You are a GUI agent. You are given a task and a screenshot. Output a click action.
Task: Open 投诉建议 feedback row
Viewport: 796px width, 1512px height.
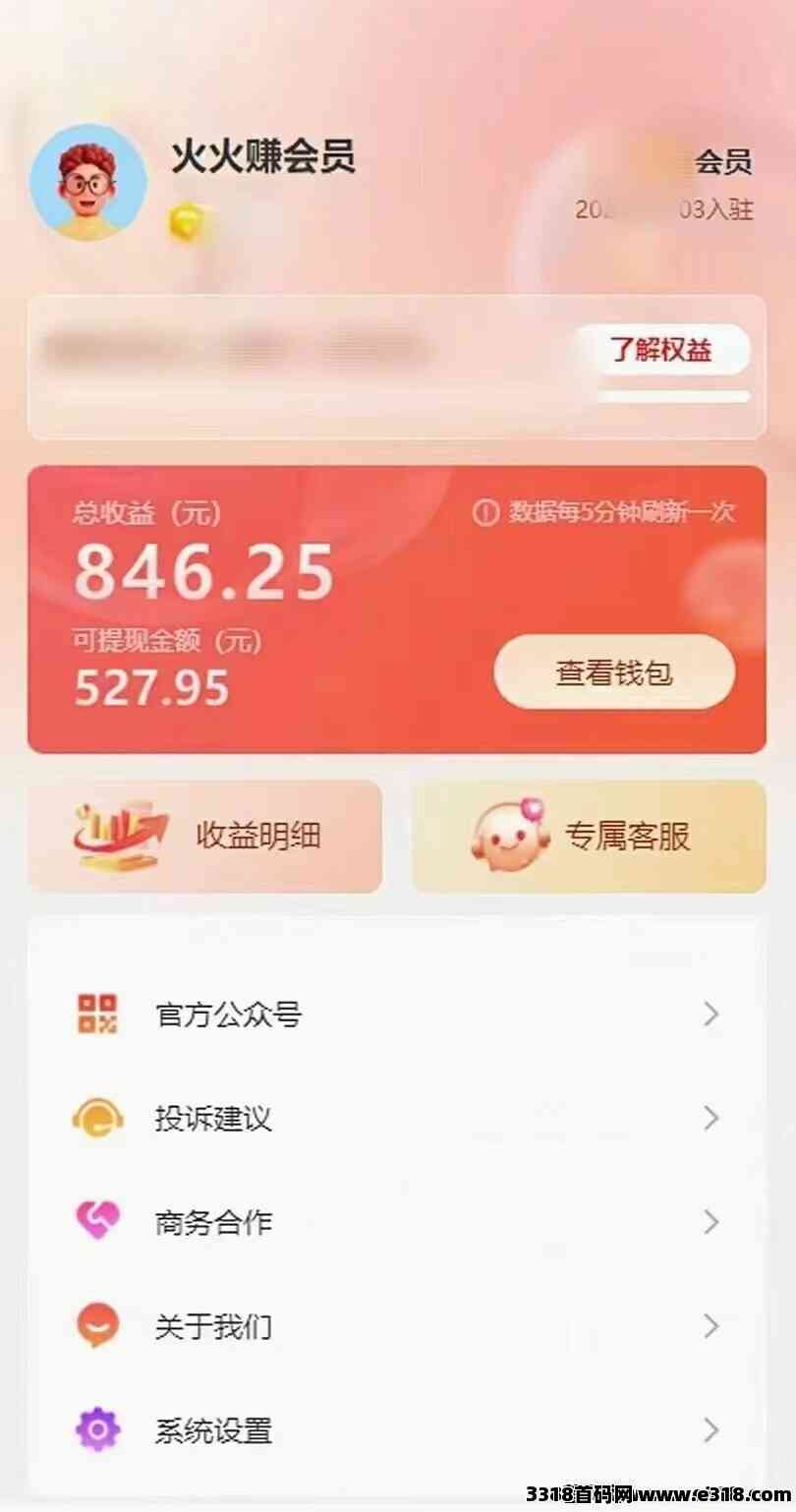(397, 1119)
